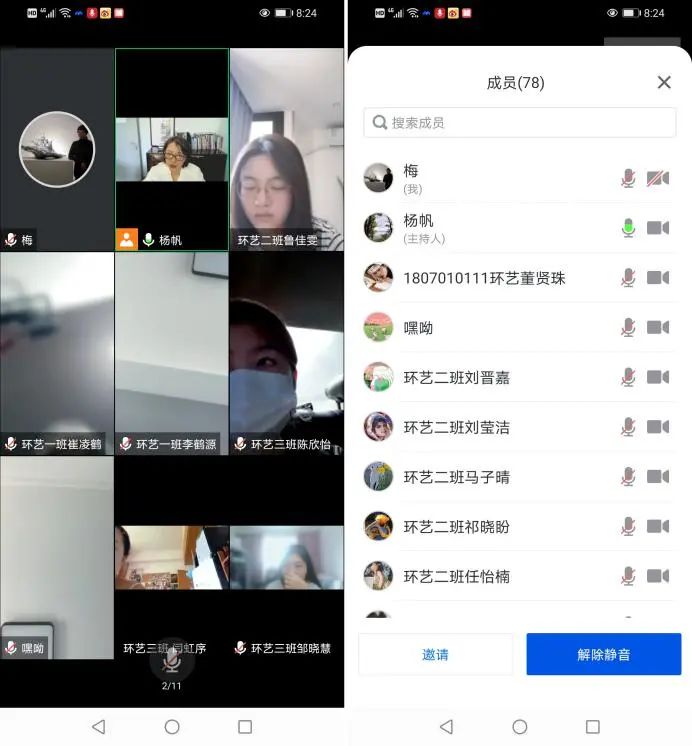Open 环艺一班李鹤源's video tile
This screenshot has width=692, height=746.
tap(172, 353)
